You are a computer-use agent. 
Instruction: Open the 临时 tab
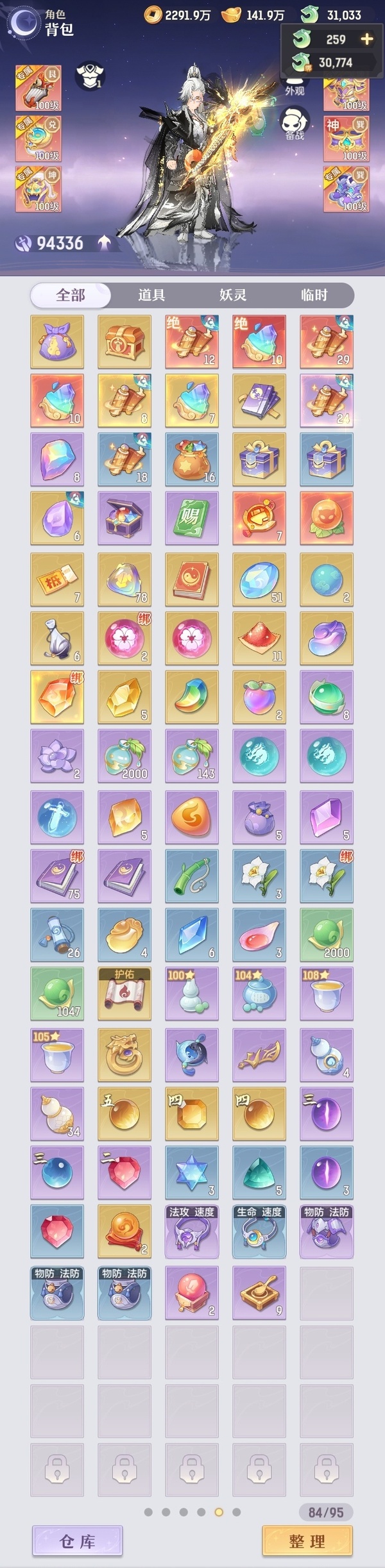coord(314,295)
